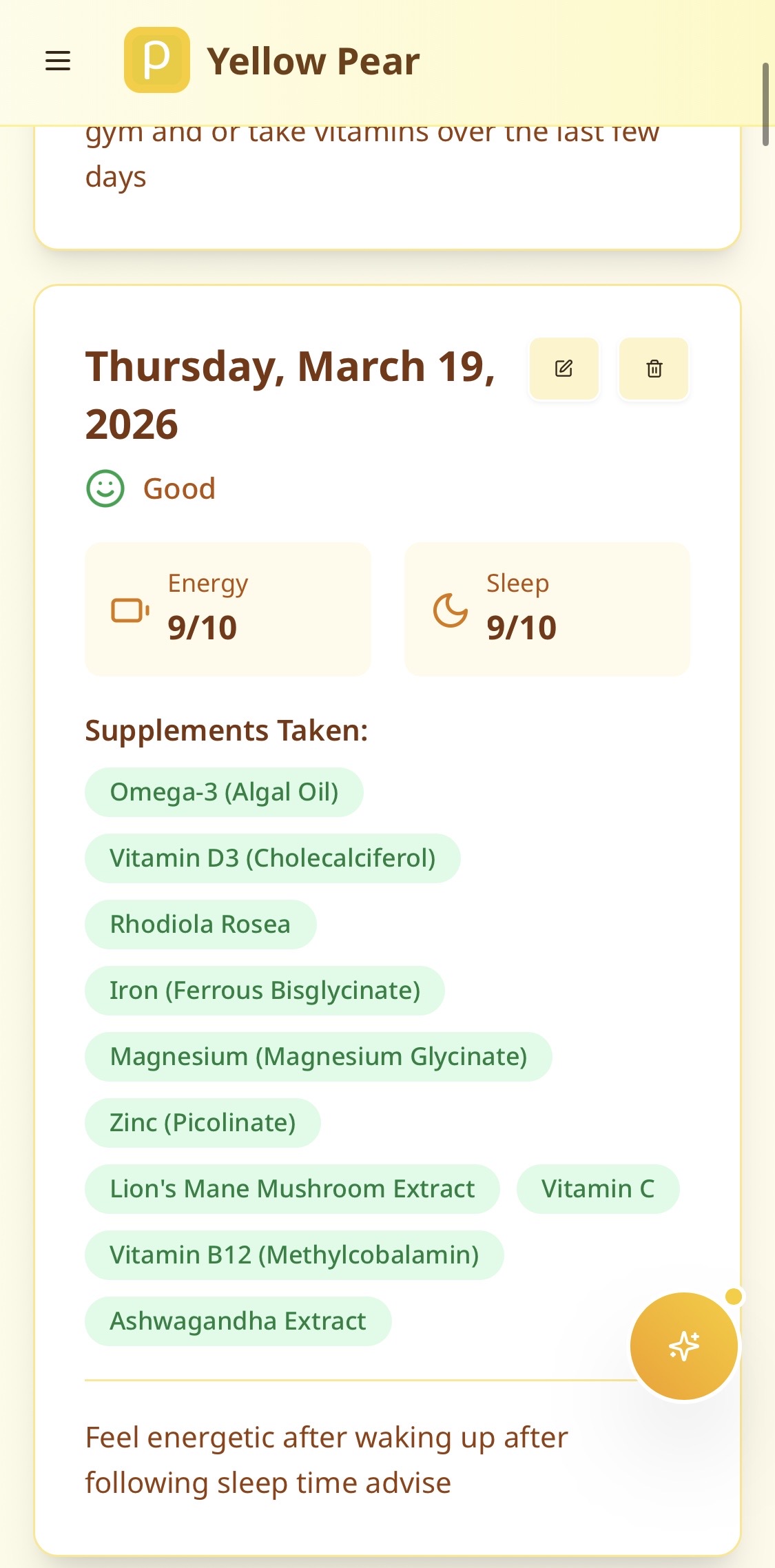The image size is (775, 1568).
Task: Toggle the Vitamin C supplement chip
Action: [598, 1188]
